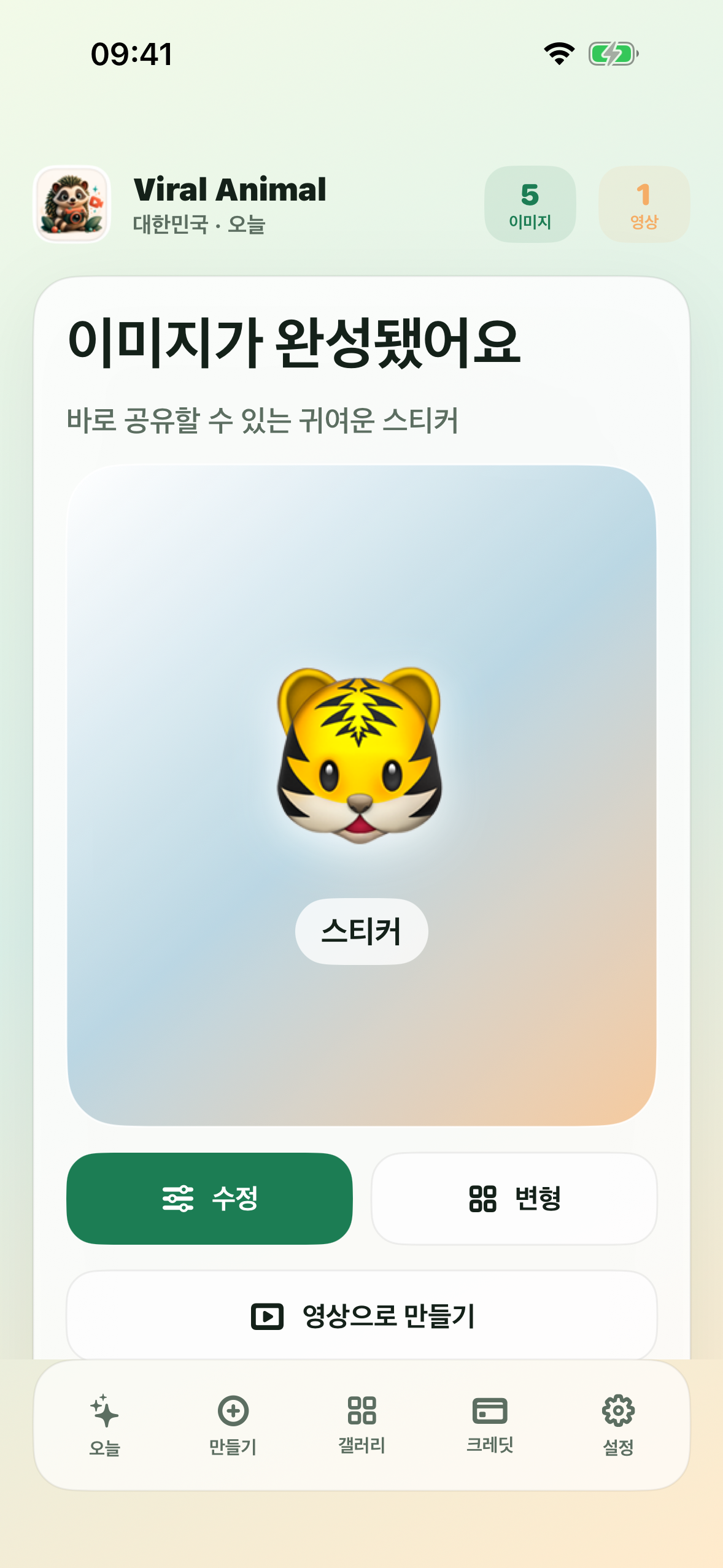Go to the 만들기 create tab

pos(233,1425)
